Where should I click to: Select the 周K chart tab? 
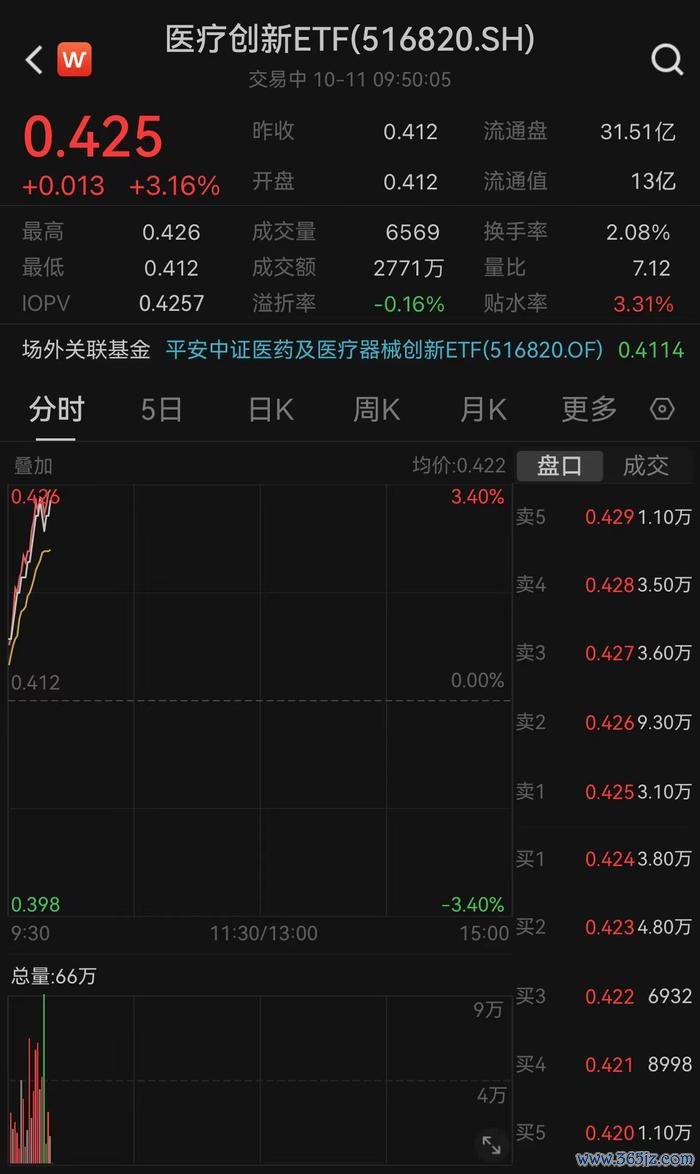tap(376, 409)
